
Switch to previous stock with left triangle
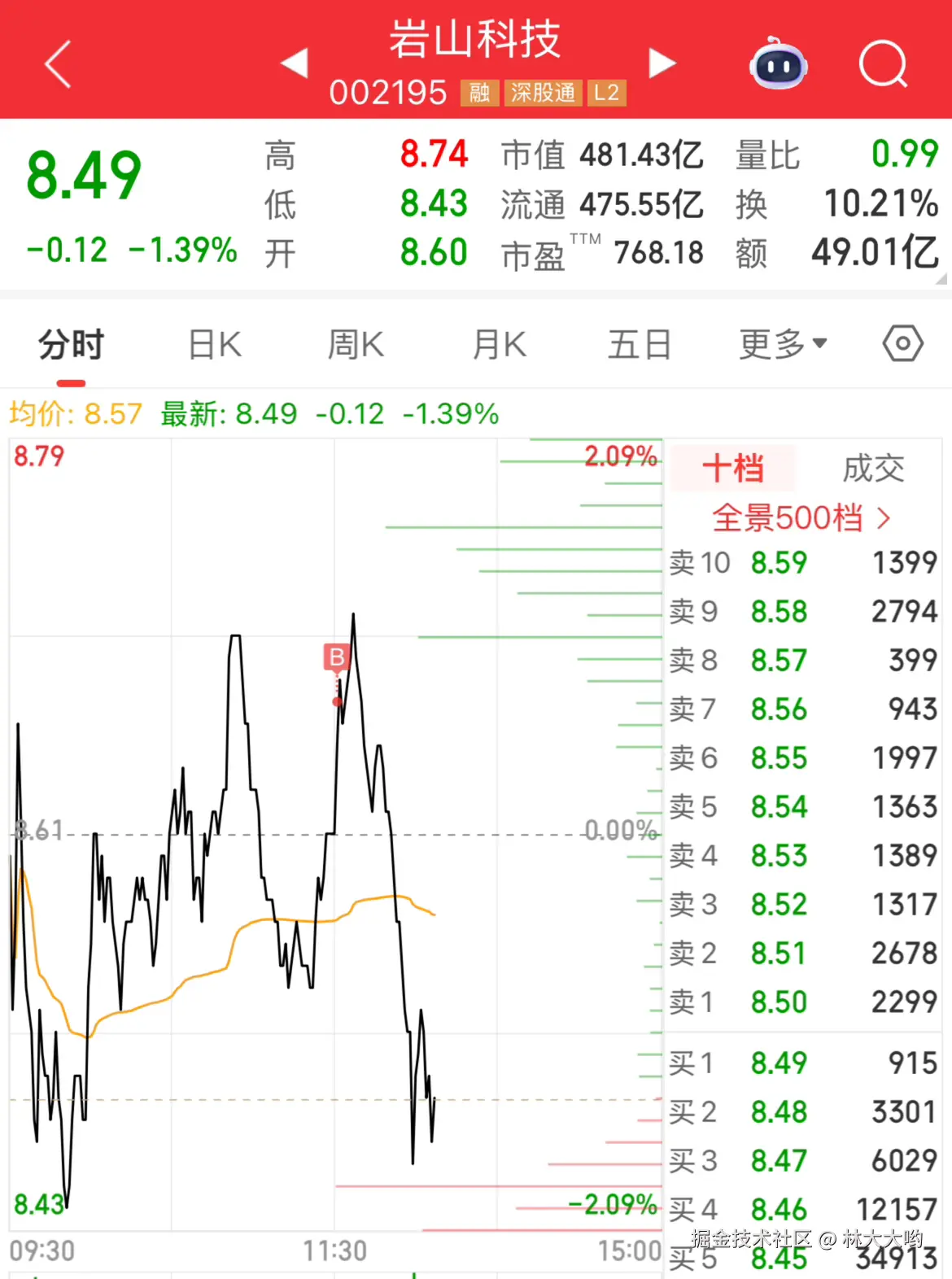pyautogui.click(x=295, y=63)
